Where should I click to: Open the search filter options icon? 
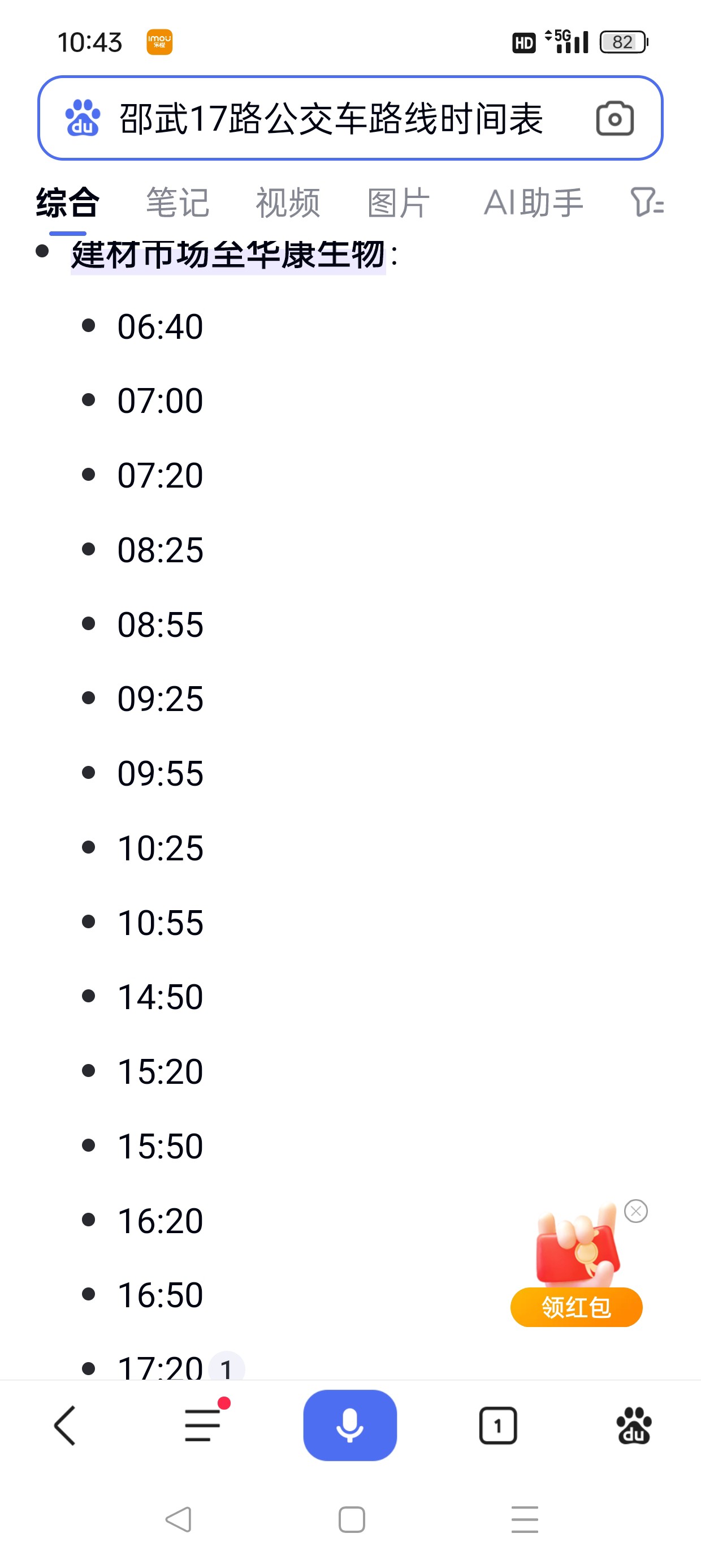[x=647, y=203]
